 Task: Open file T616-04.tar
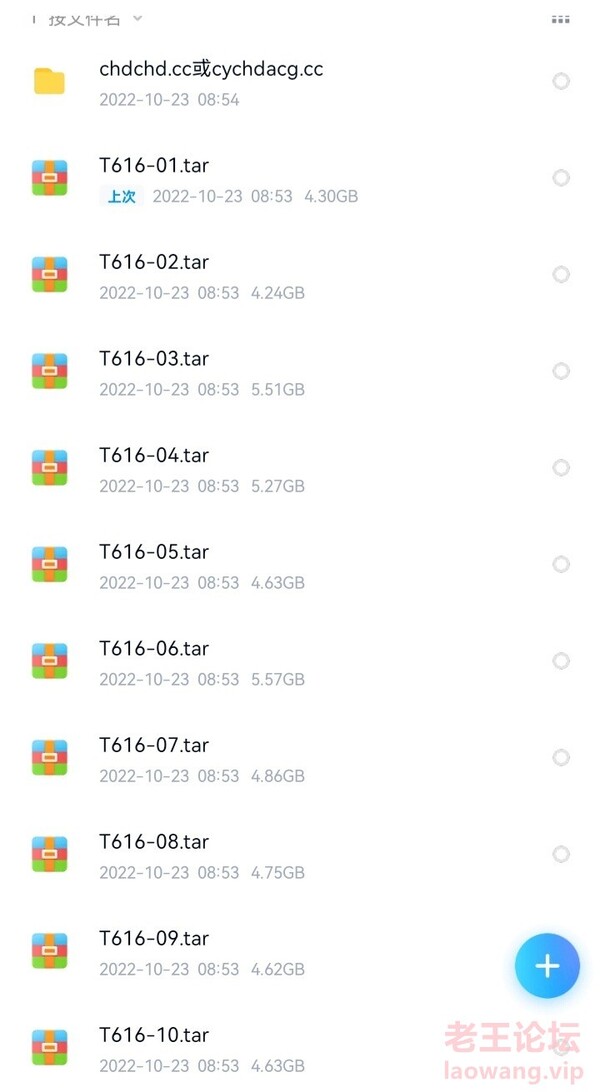coord(154,456)
